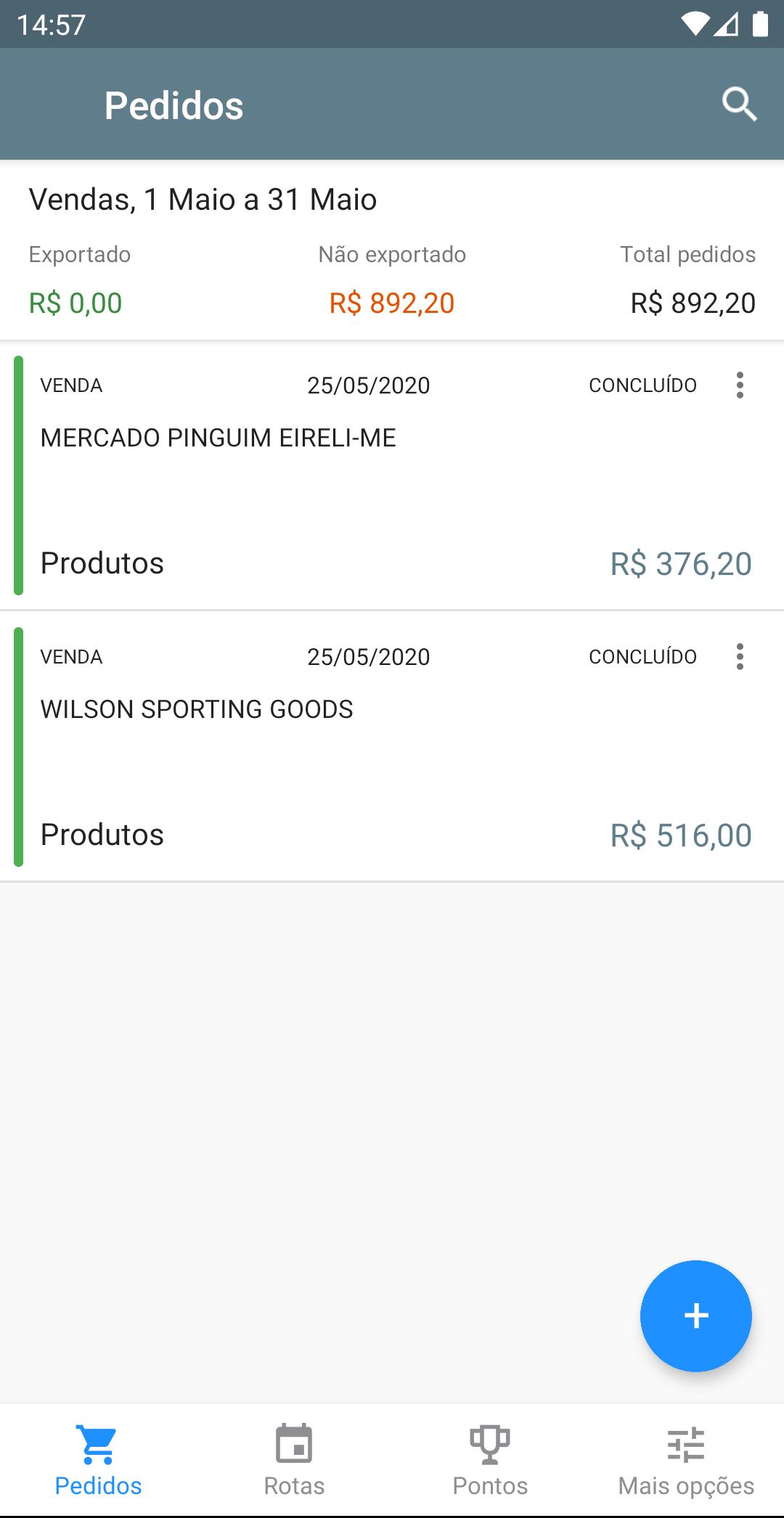The image size is (784, 1518).
Task: Open the WILSON SPORTING GOODS order
Action: coord(392,747)
